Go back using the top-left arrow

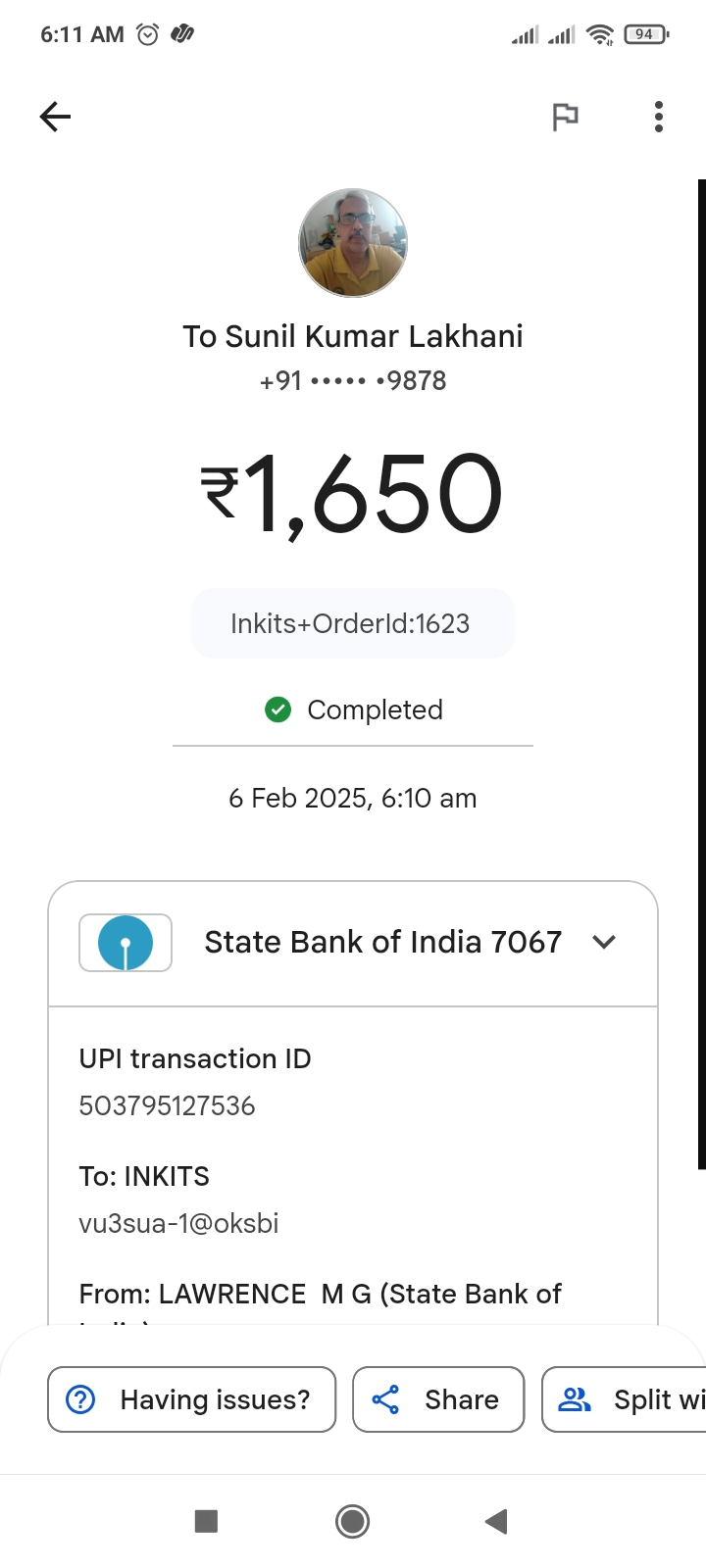coord(55,118)
